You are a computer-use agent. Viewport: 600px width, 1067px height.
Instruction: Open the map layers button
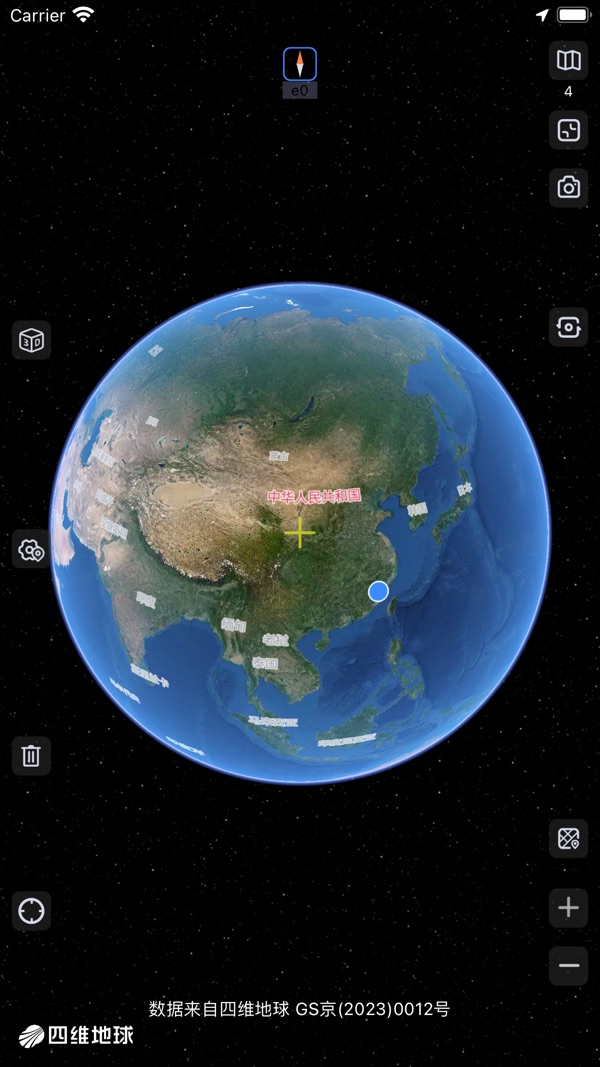click(x=568, y=61)
